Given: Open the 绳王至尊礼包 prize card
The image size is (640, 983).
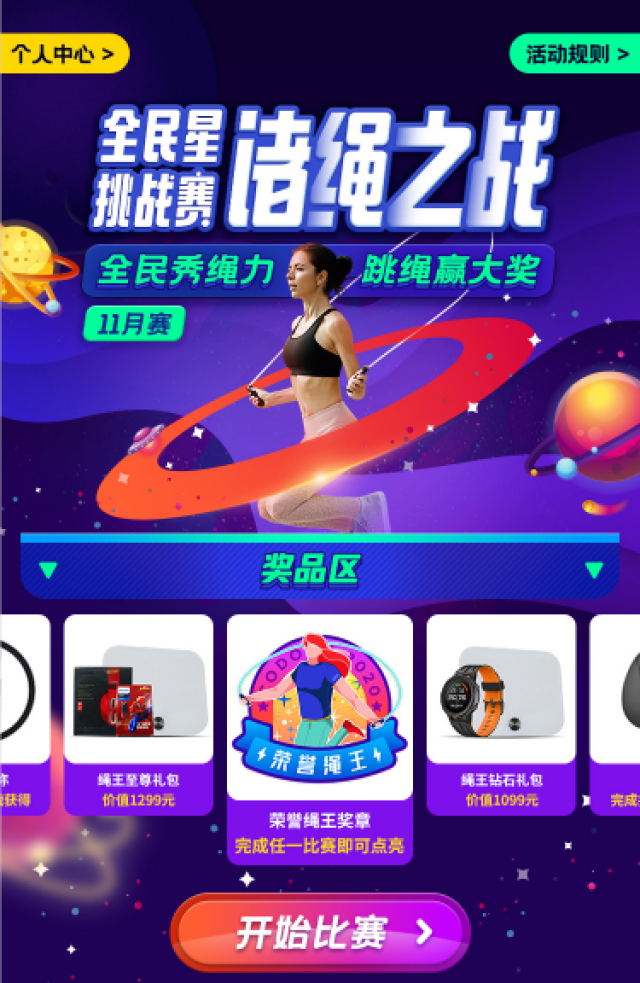Looking at the screenshot, I should 138,712.
